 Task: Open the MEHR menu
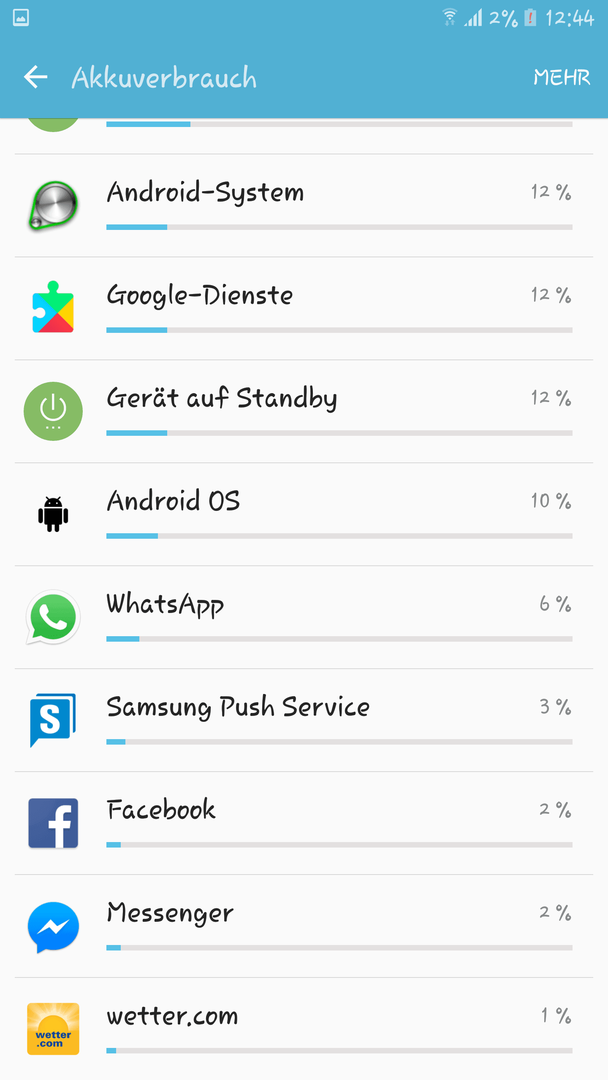click(562, 77)
